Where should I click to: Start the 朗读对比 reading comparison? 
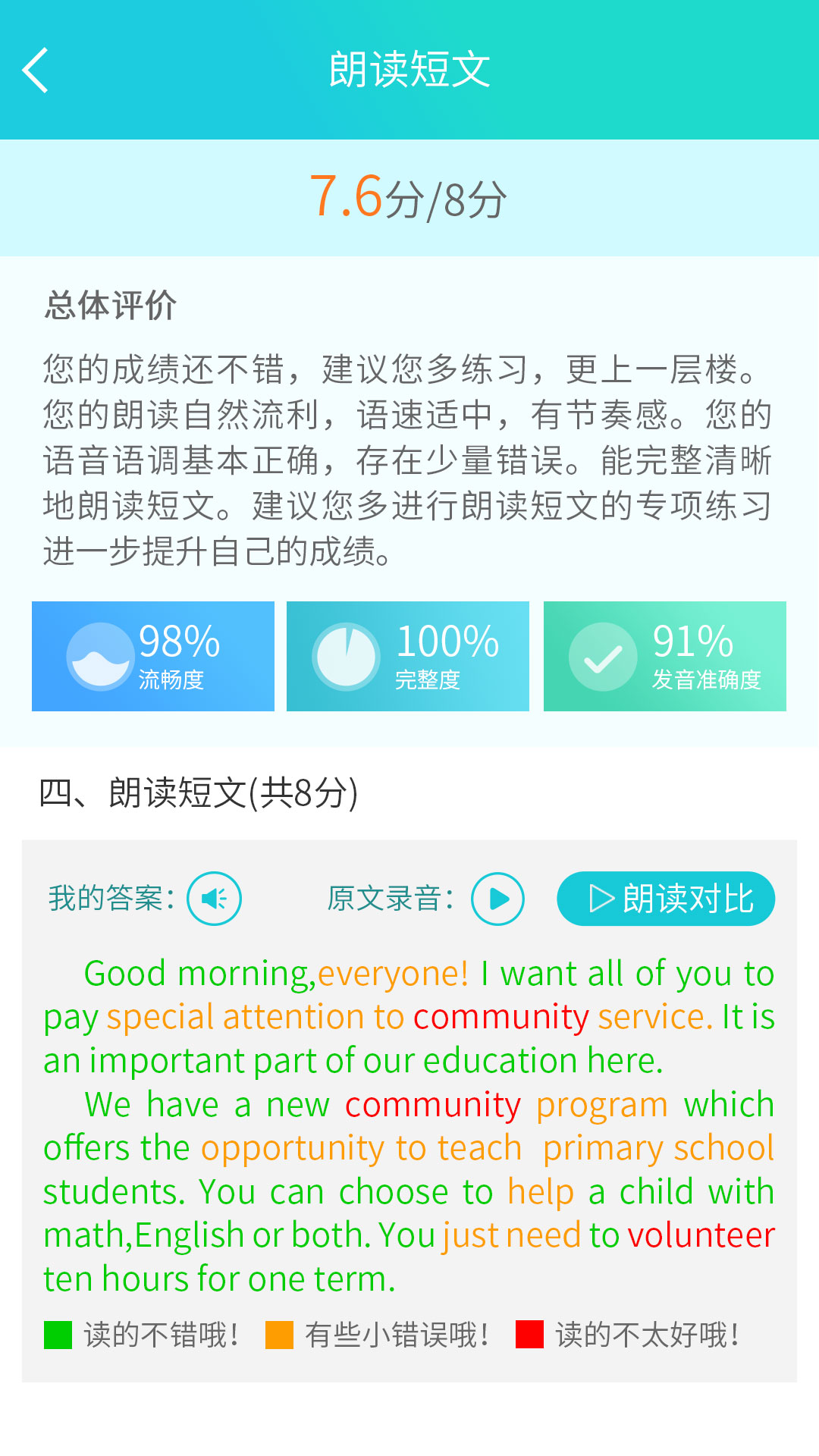pos(665,899)
